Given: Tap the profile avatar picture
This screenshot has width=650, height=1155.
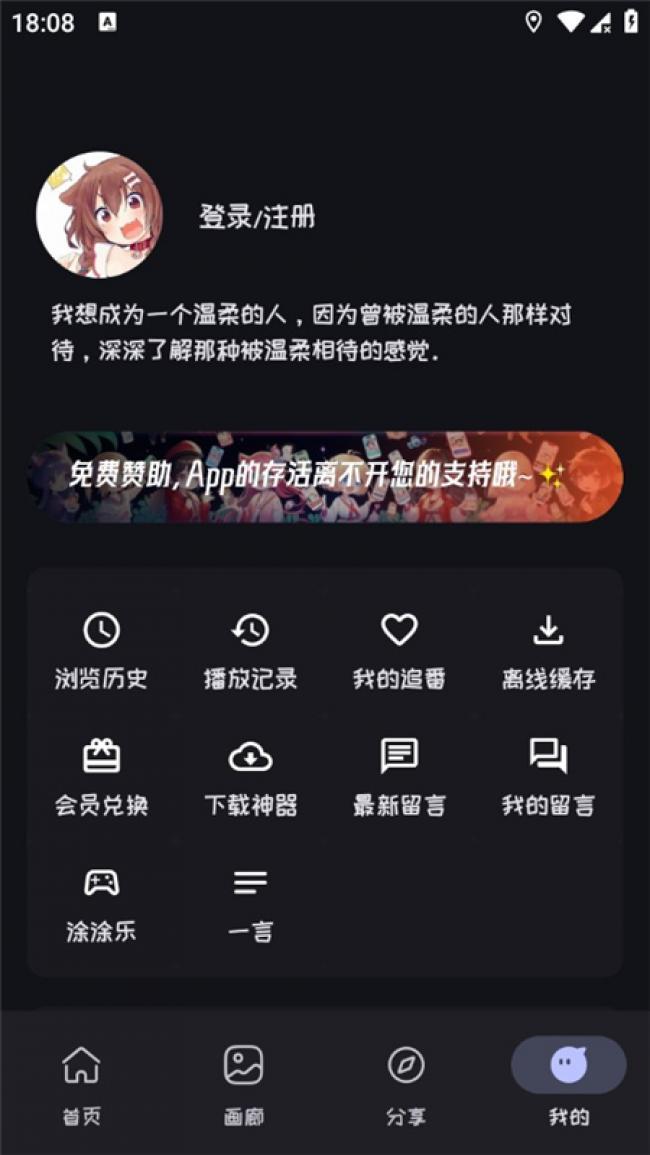Looking at the screenshot, I should (x=99, y=215).
